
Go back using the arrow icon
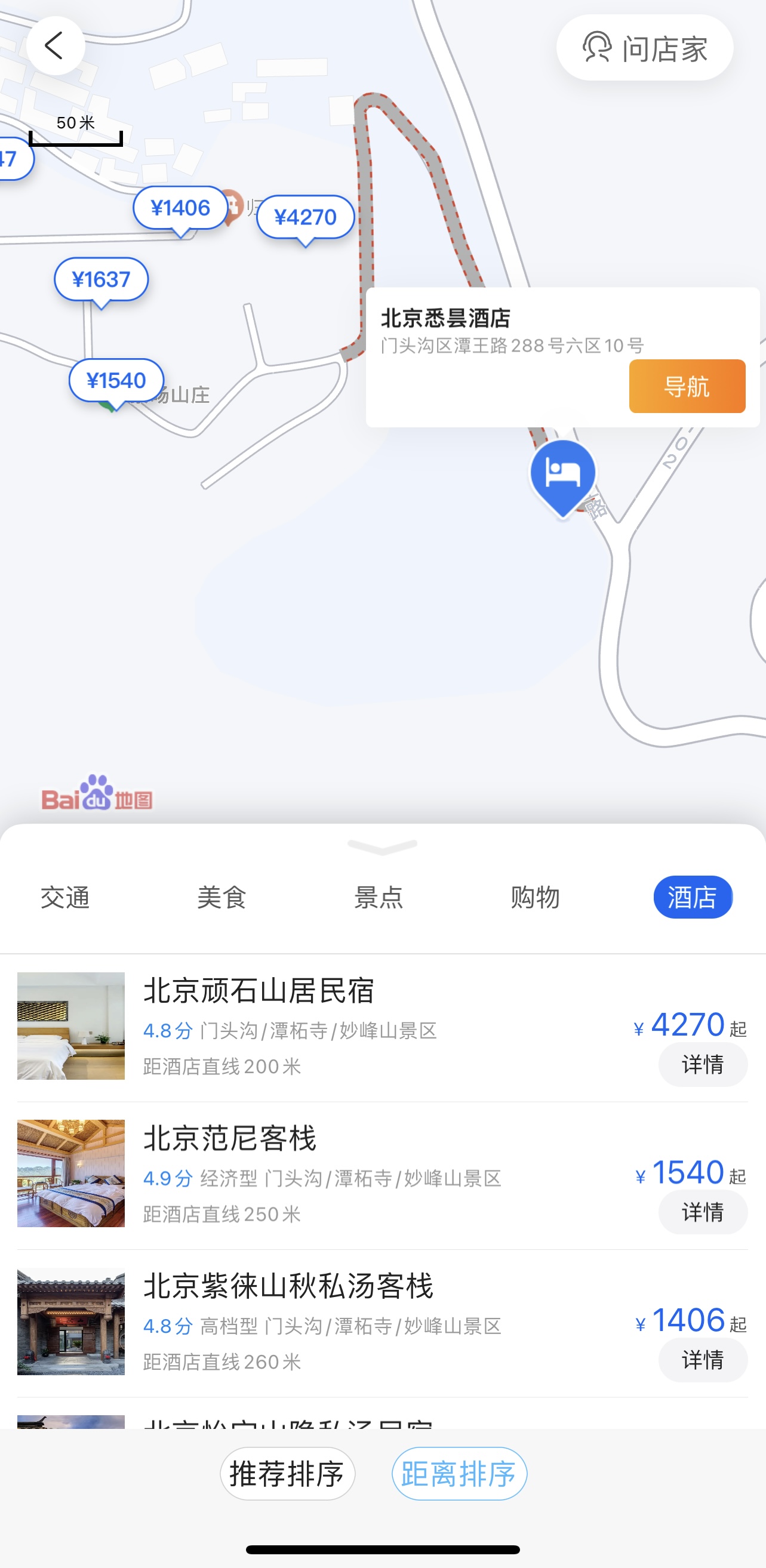pyautogui.click(x=55, y=47)
